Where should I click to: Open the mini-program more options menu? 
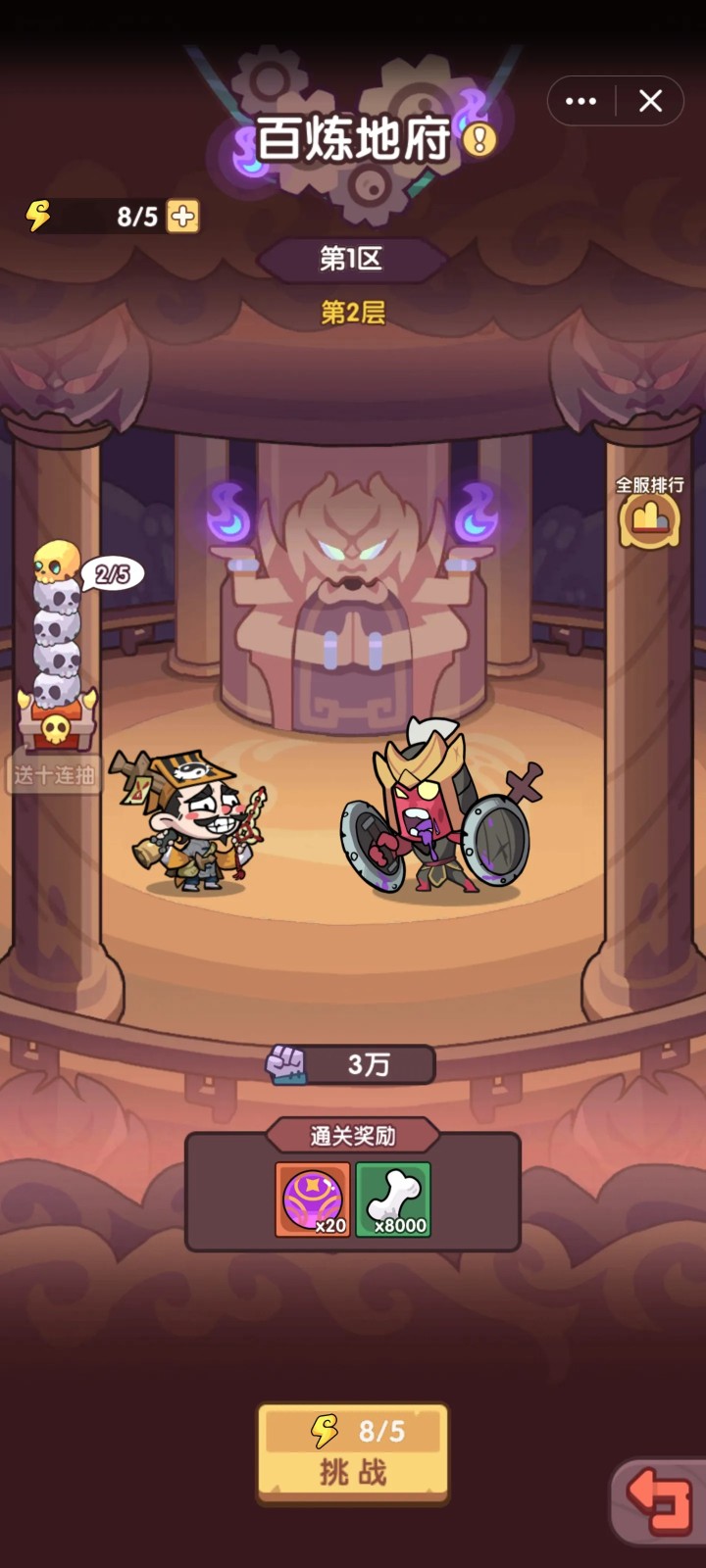point(580,101)
